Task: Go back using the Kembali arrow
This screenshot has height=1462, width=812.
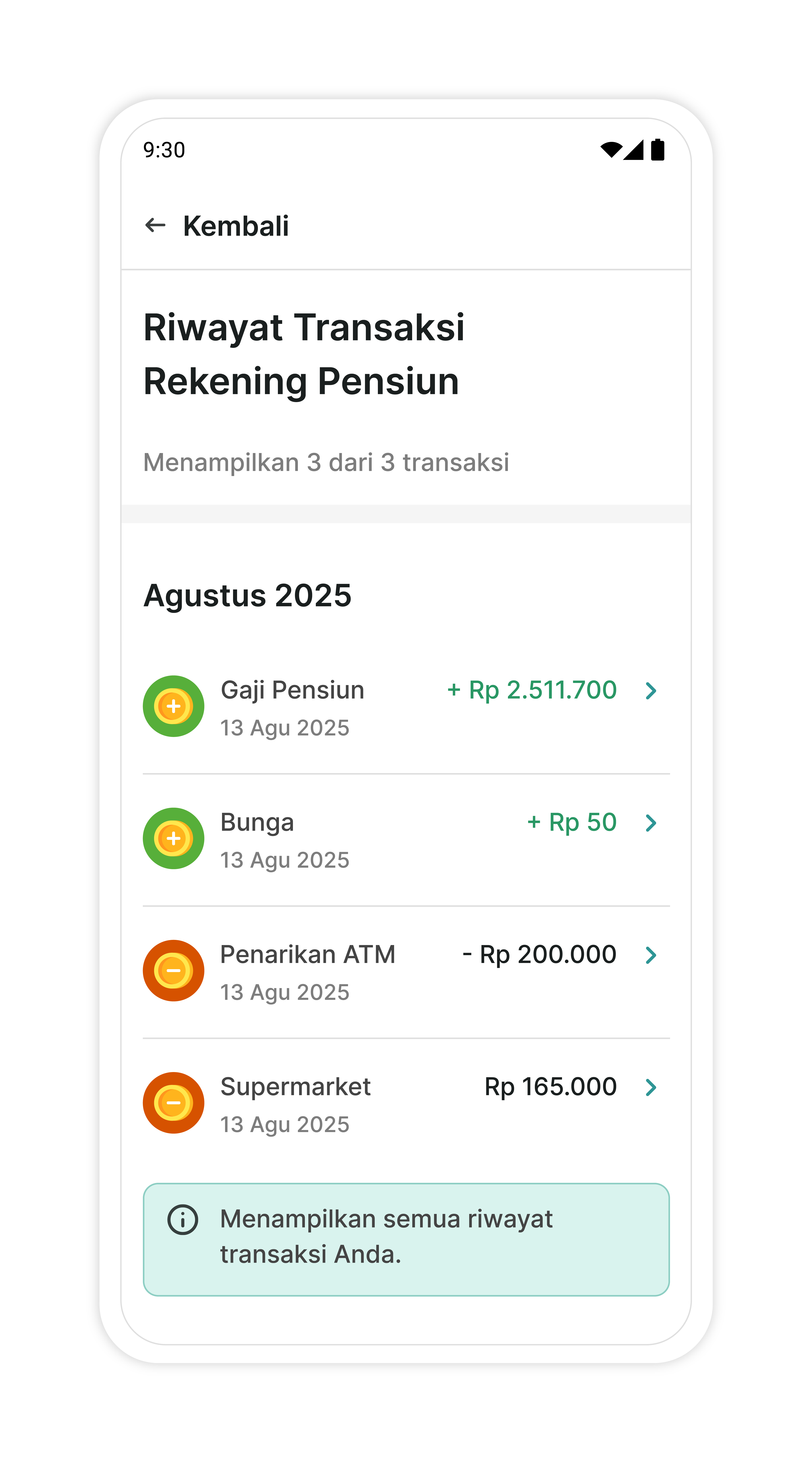Action: (x=155, y=225)
